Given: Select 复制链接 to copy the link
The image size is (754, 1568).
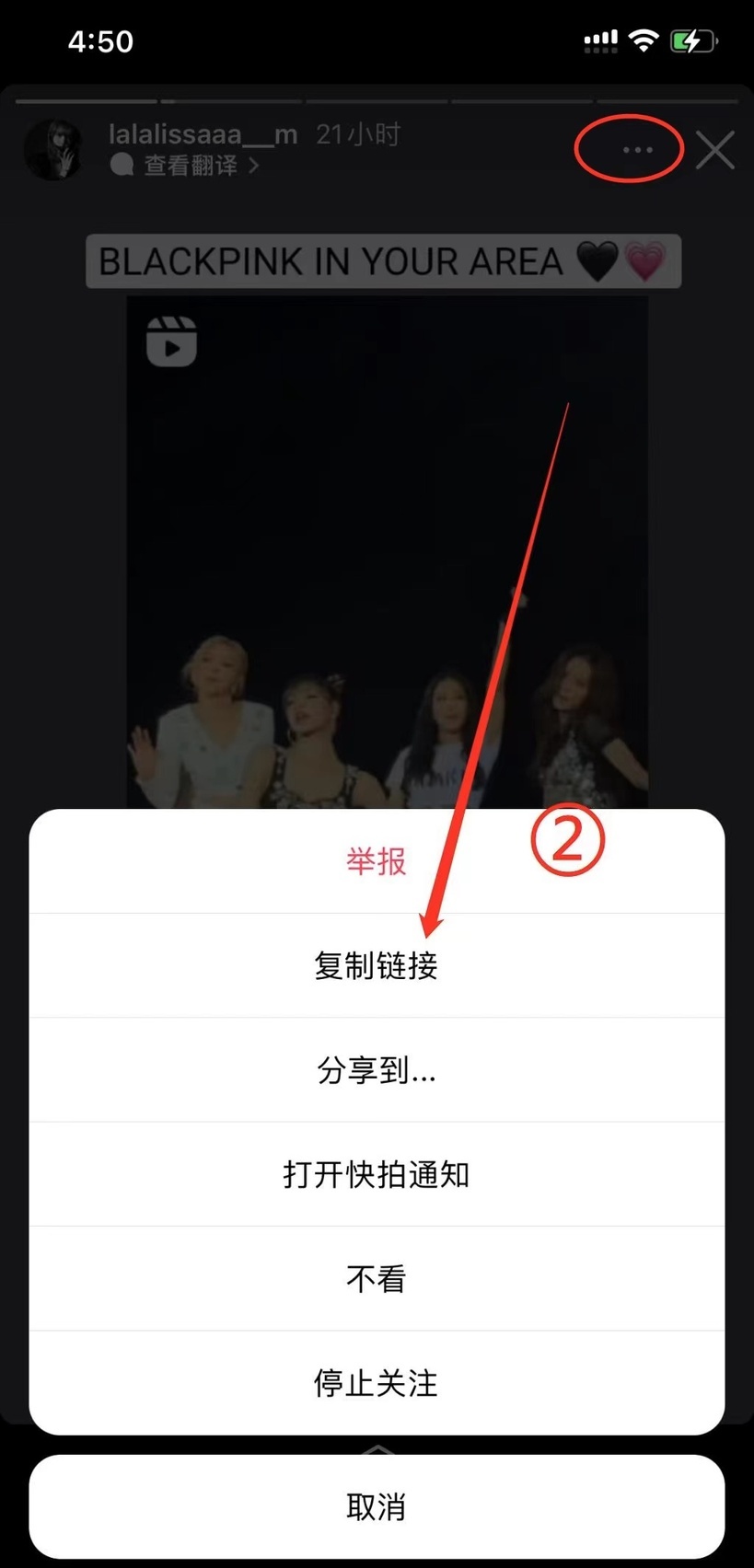Looking at the screenshot, I should [x=376, y=965].
